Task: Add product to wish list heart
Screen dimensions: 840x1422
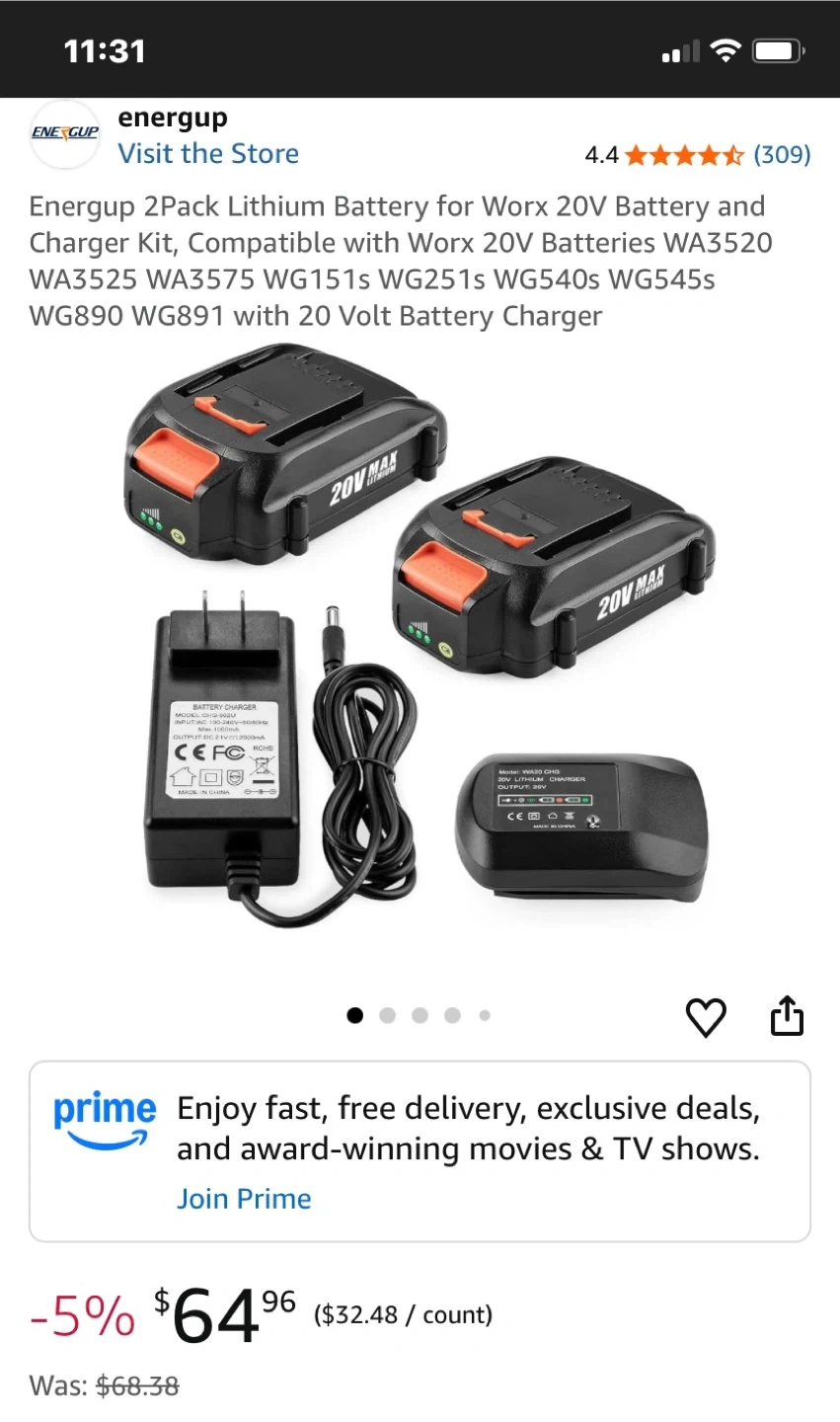Action: pyautogui.click(x=706, y=1017)
